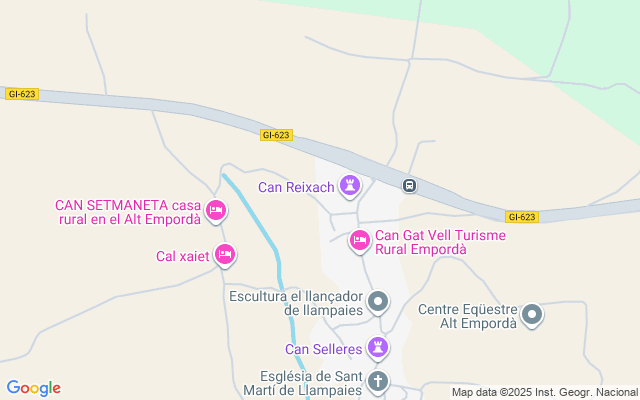Open the Can Reixach castle marker
The image size is (640, 400).
pos(349,185)
